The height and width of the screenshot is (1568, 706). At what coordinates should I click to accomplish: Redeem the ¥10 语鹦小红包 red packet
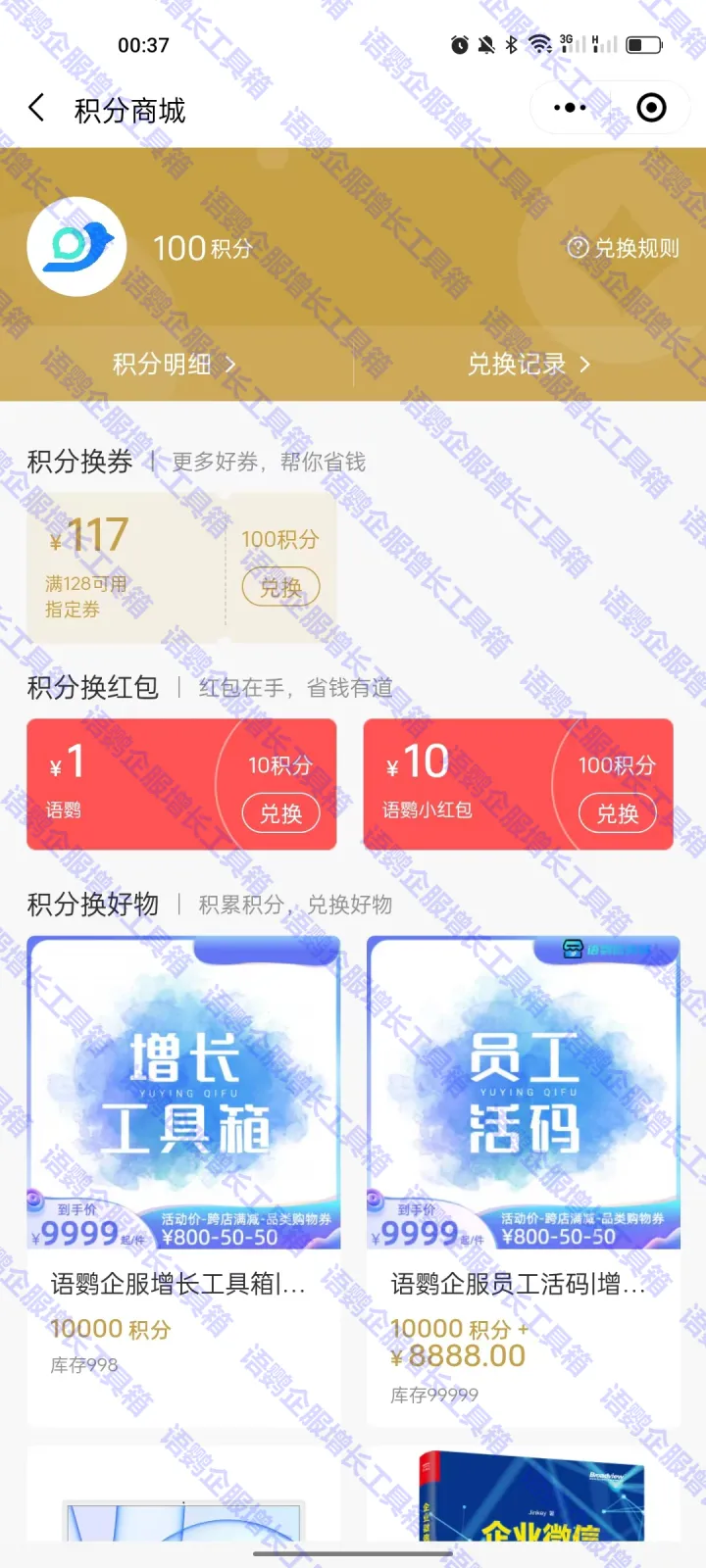click(617, 813)
